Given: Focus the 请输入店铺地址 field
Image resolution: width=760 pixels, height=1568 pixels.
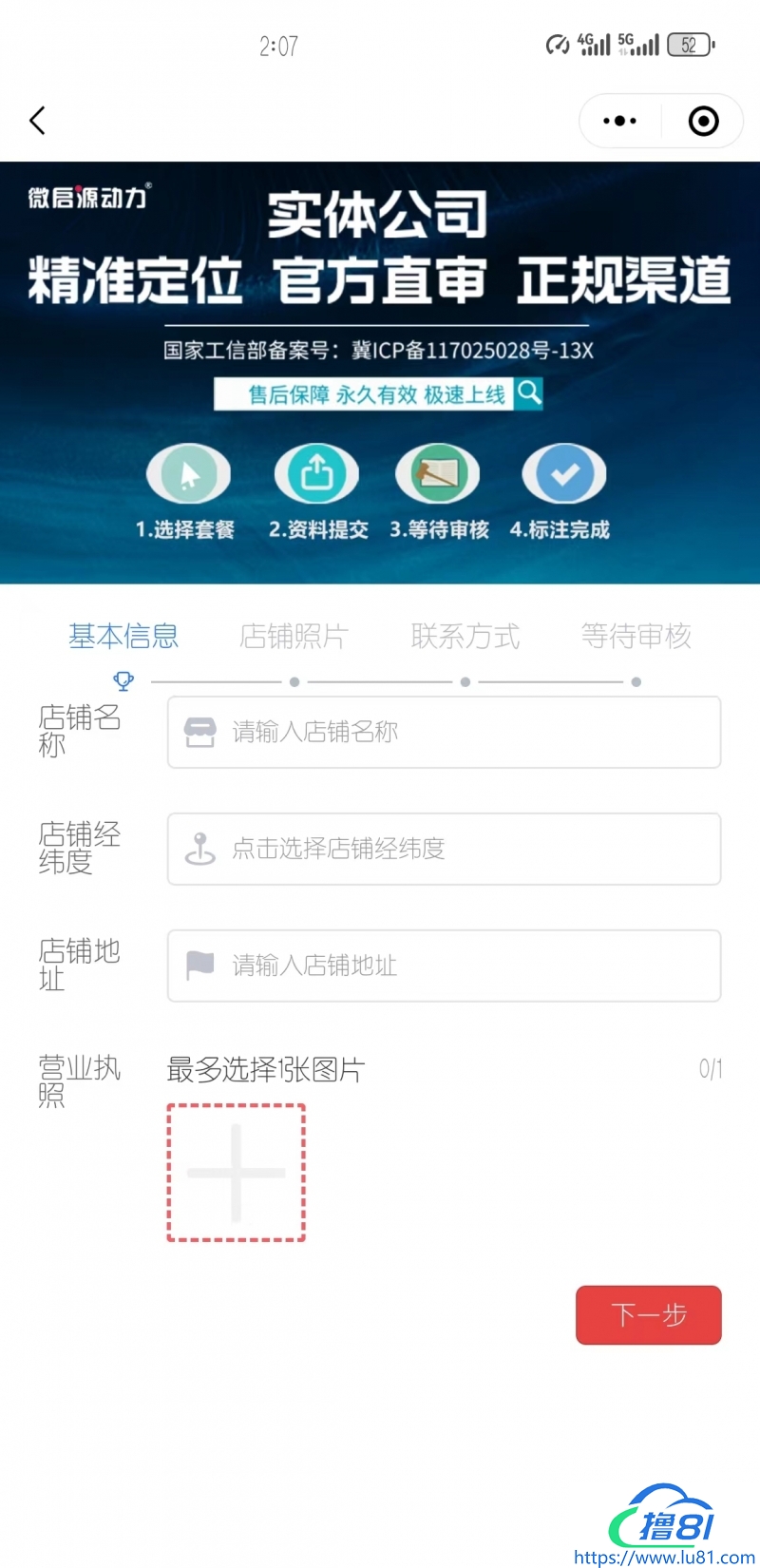Looking at the screenshot, I should click(444, 966).
